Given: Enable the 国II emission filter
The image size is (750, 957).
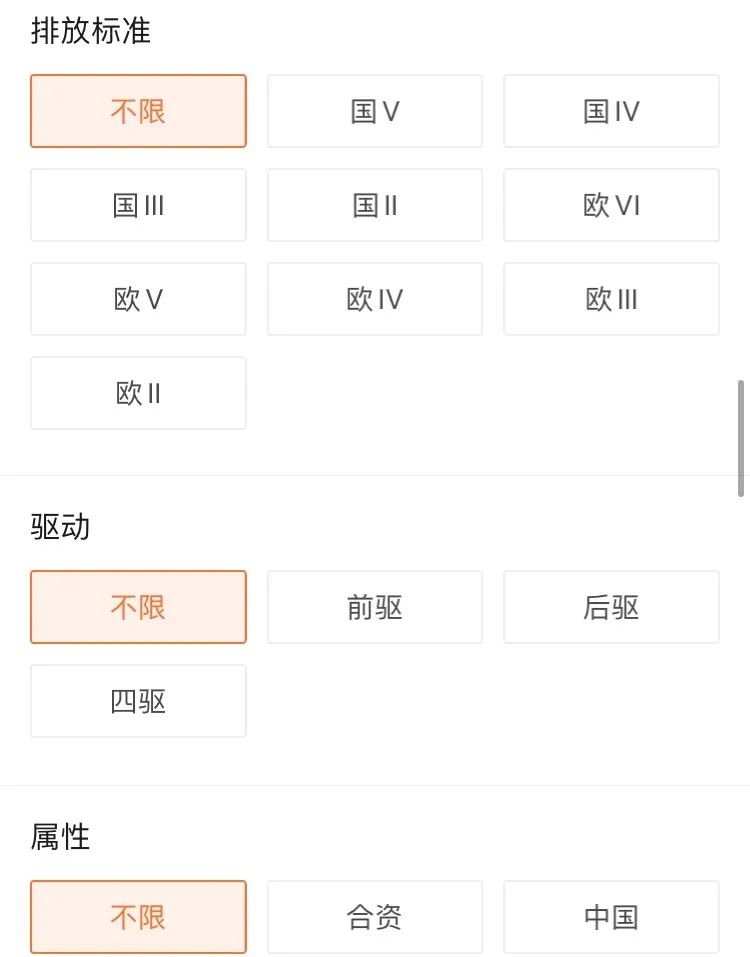Looking at the screenshot, I should click(375, 205).
